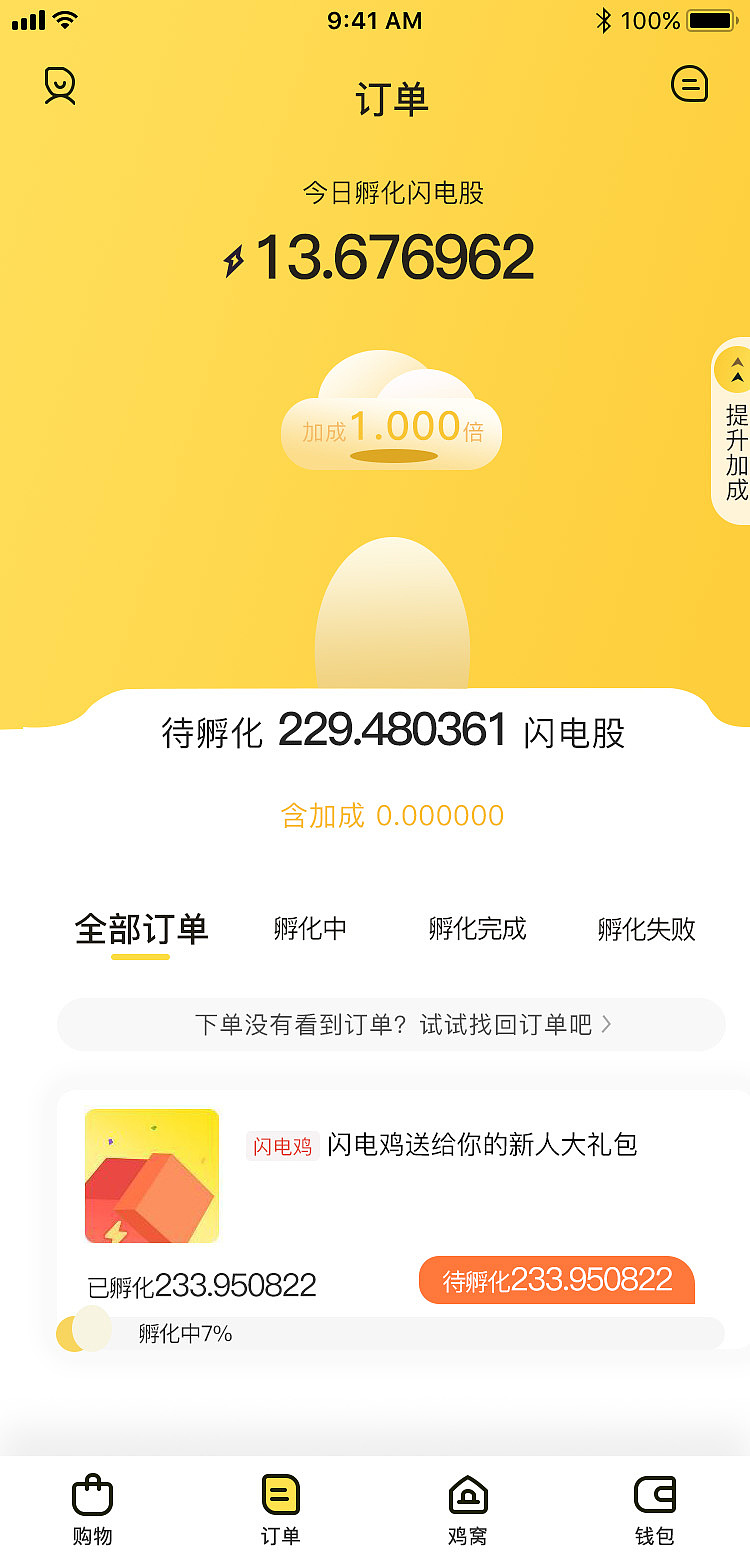This screenshot has width=750, height=1556.
Task: Select the 待孵化233.950822 orange status pill
Action: 556,1280
